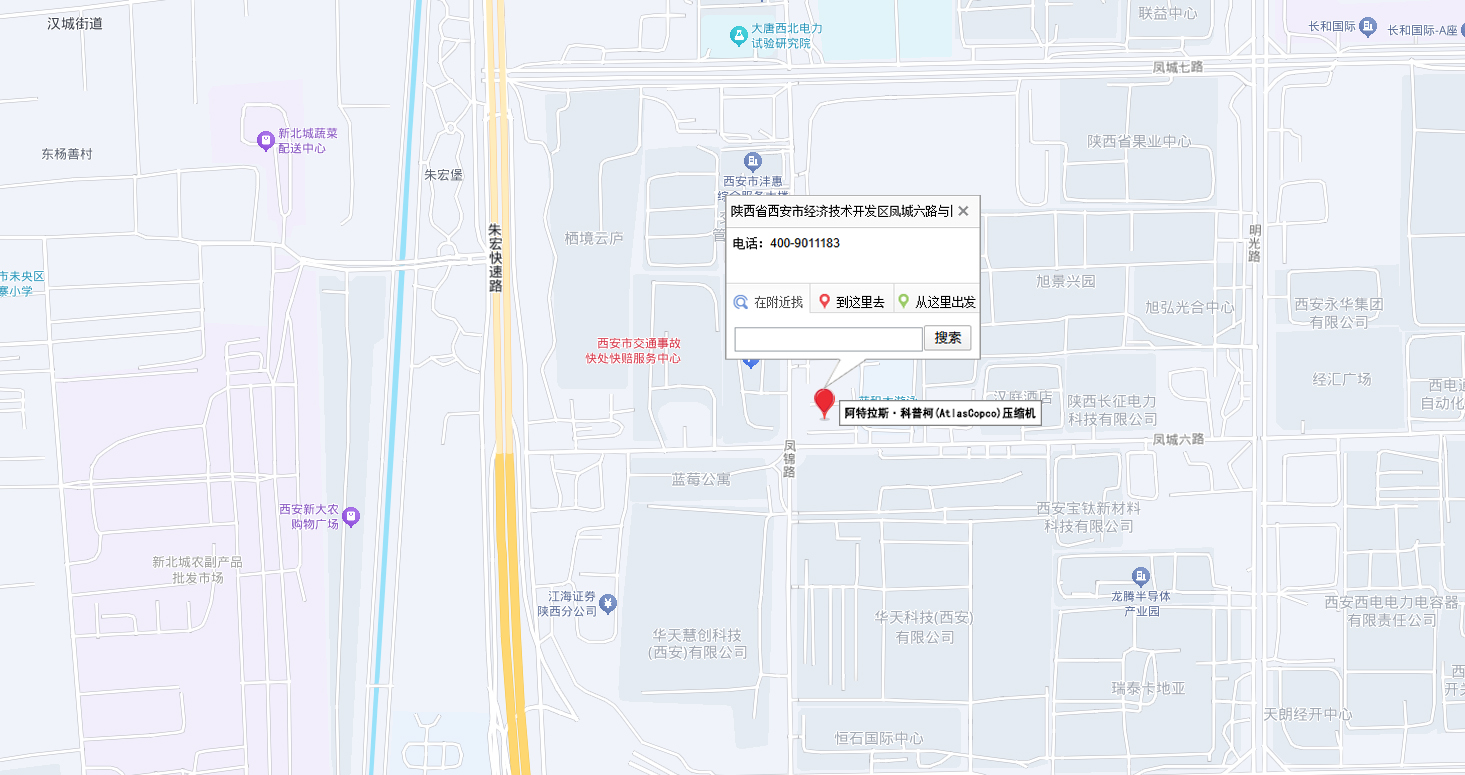Close the address info popup
This screenshot has height=775, width=1465.
coord(963,211)
